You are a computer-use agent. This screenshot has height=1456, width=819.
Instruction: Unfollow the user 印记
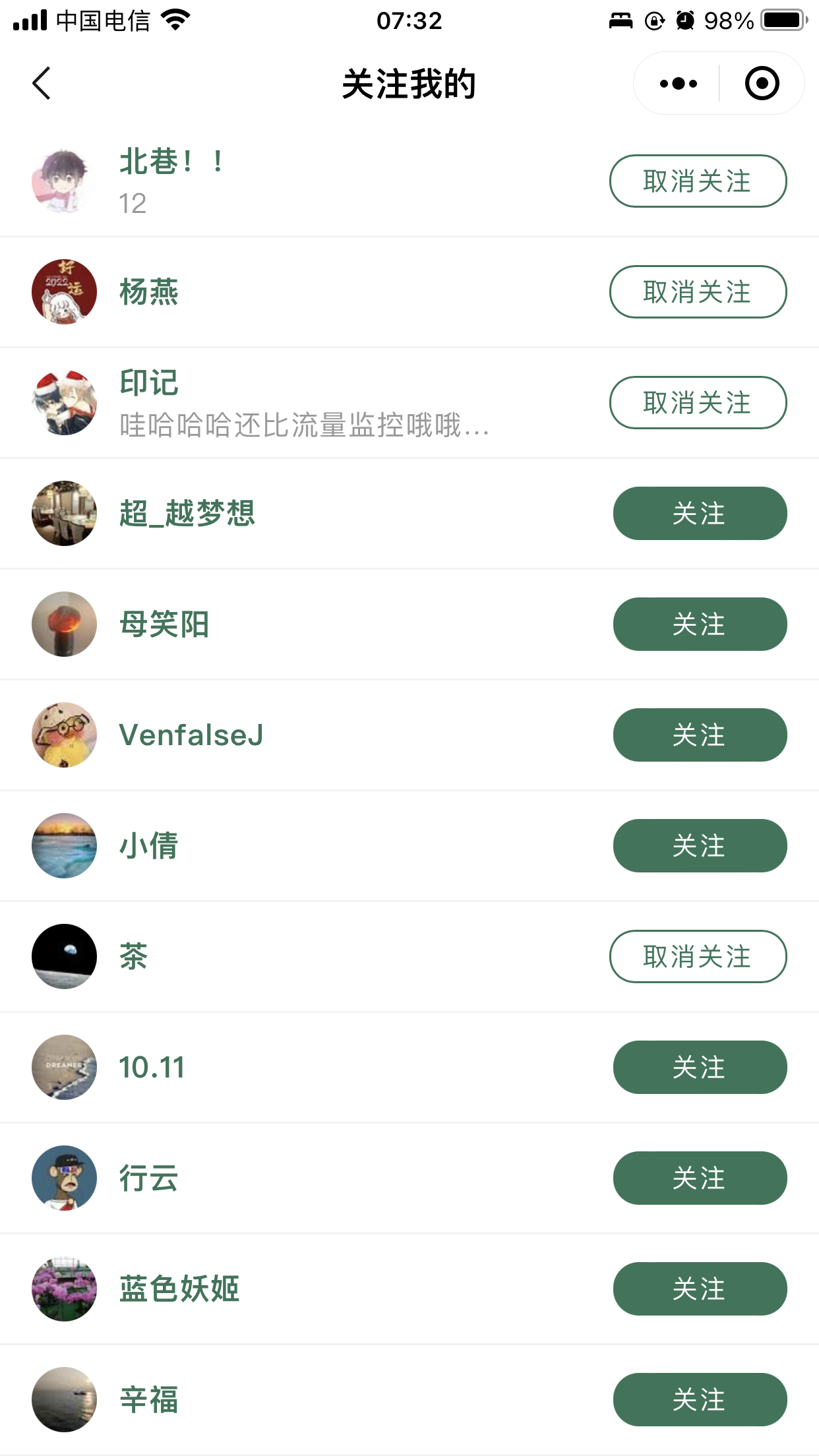(698, 403)
